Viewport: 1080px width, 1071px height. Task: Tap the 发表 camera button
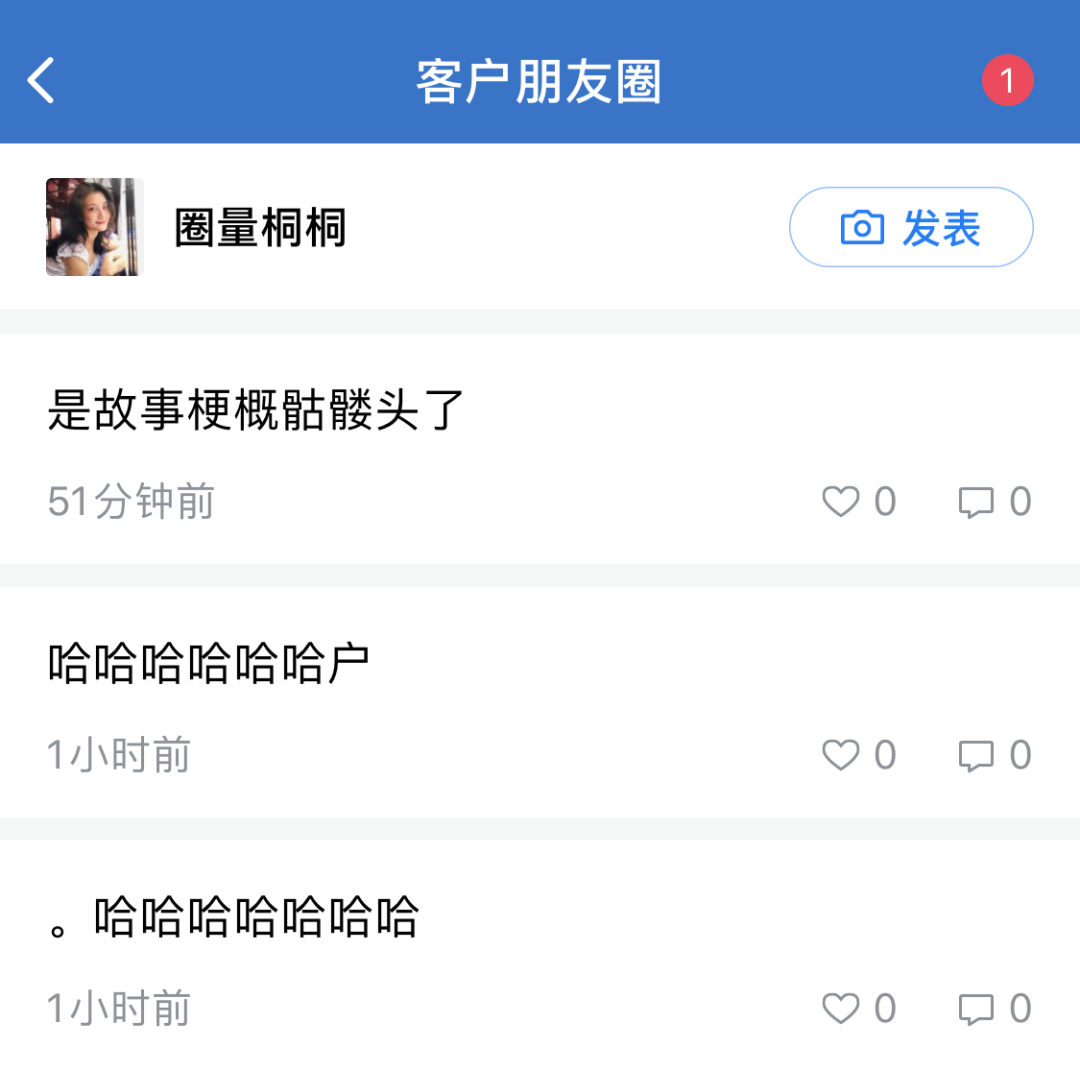point(911,228)
